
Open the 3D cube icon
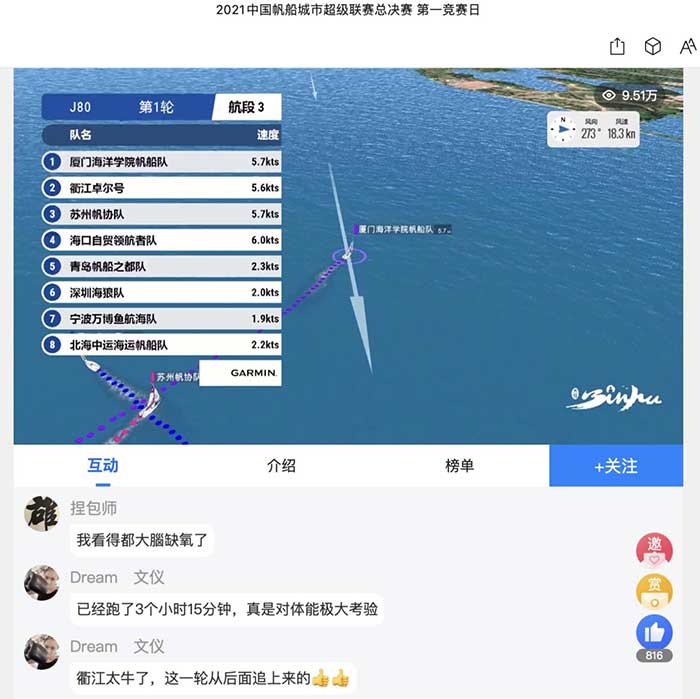pyautogui.click(x=652, y=46)
